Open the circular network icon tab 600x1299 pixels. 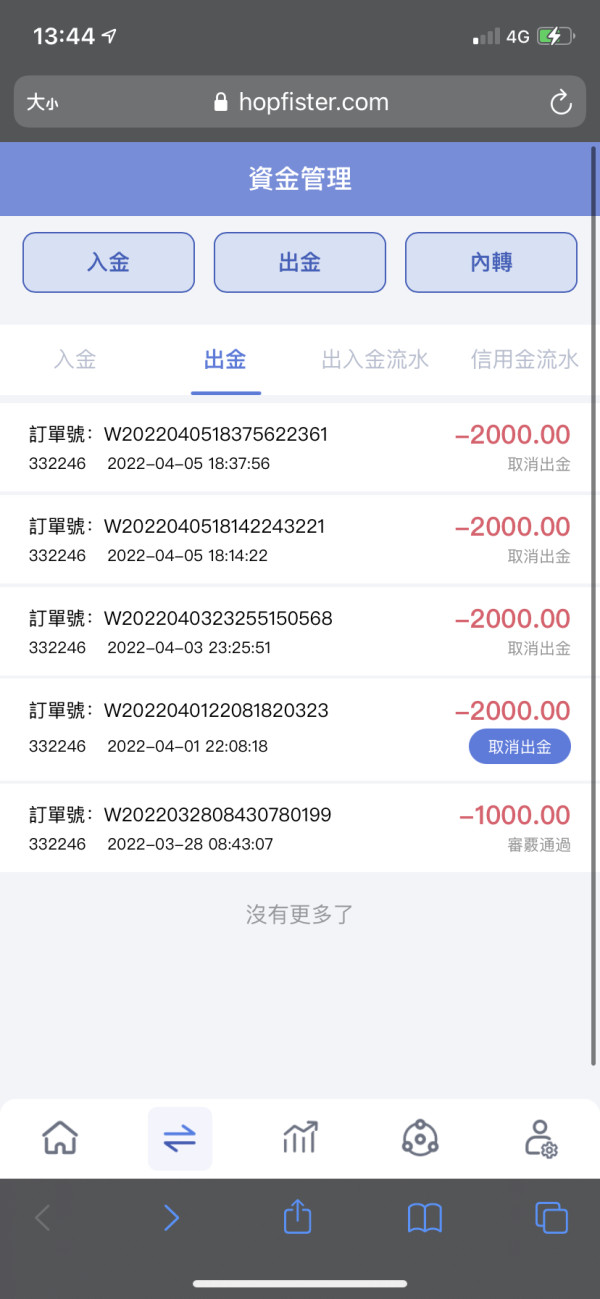(420, 1138)
